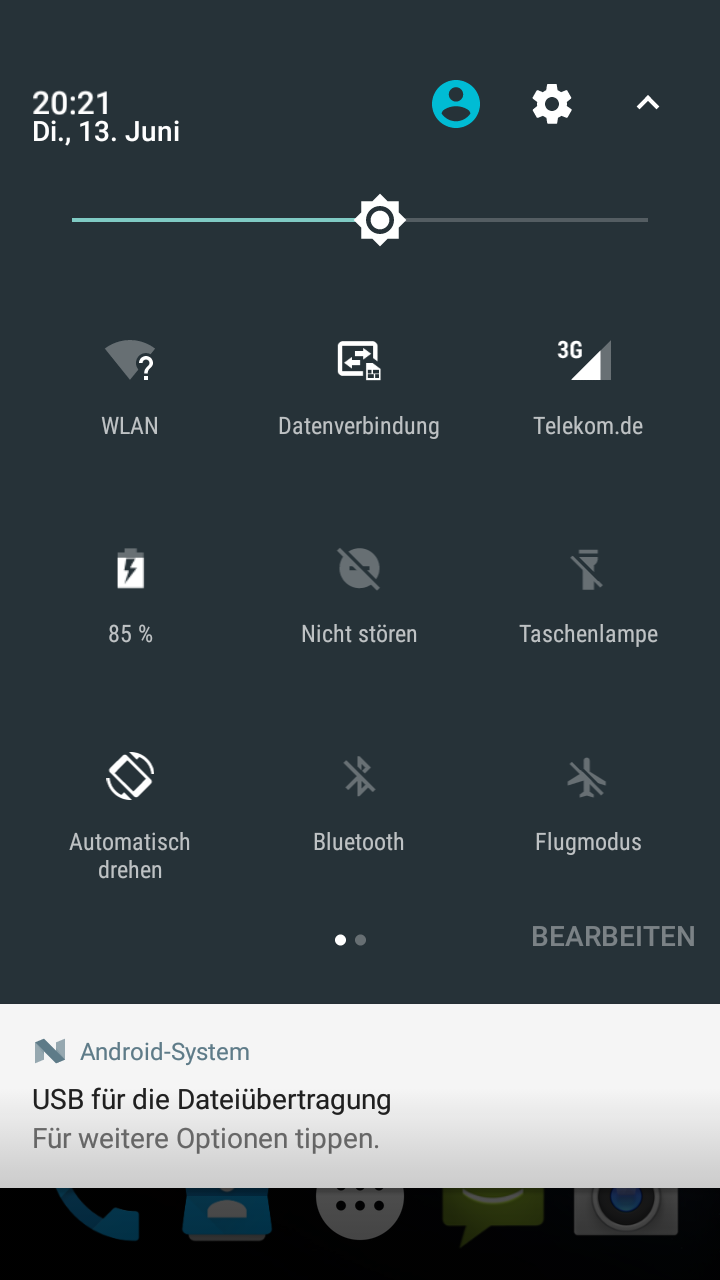The image size is (720, 1280).
Task: Tap BEARBEITEN to edit tiles
Action: (613, 936)
